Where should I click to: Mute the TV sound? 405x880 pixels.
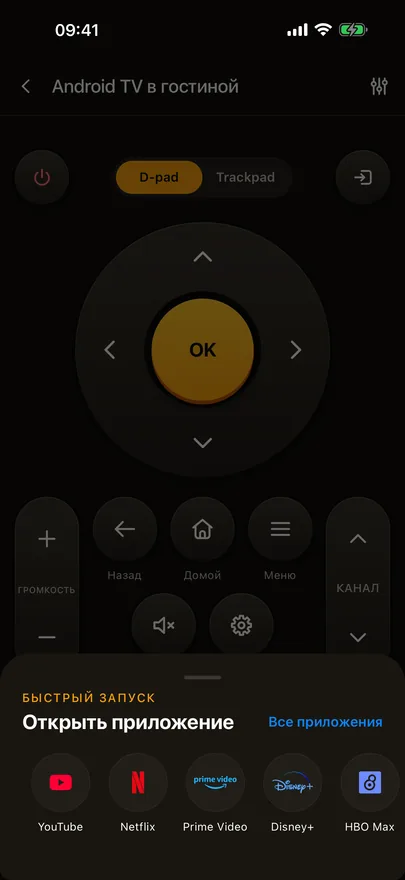point(164,625)
